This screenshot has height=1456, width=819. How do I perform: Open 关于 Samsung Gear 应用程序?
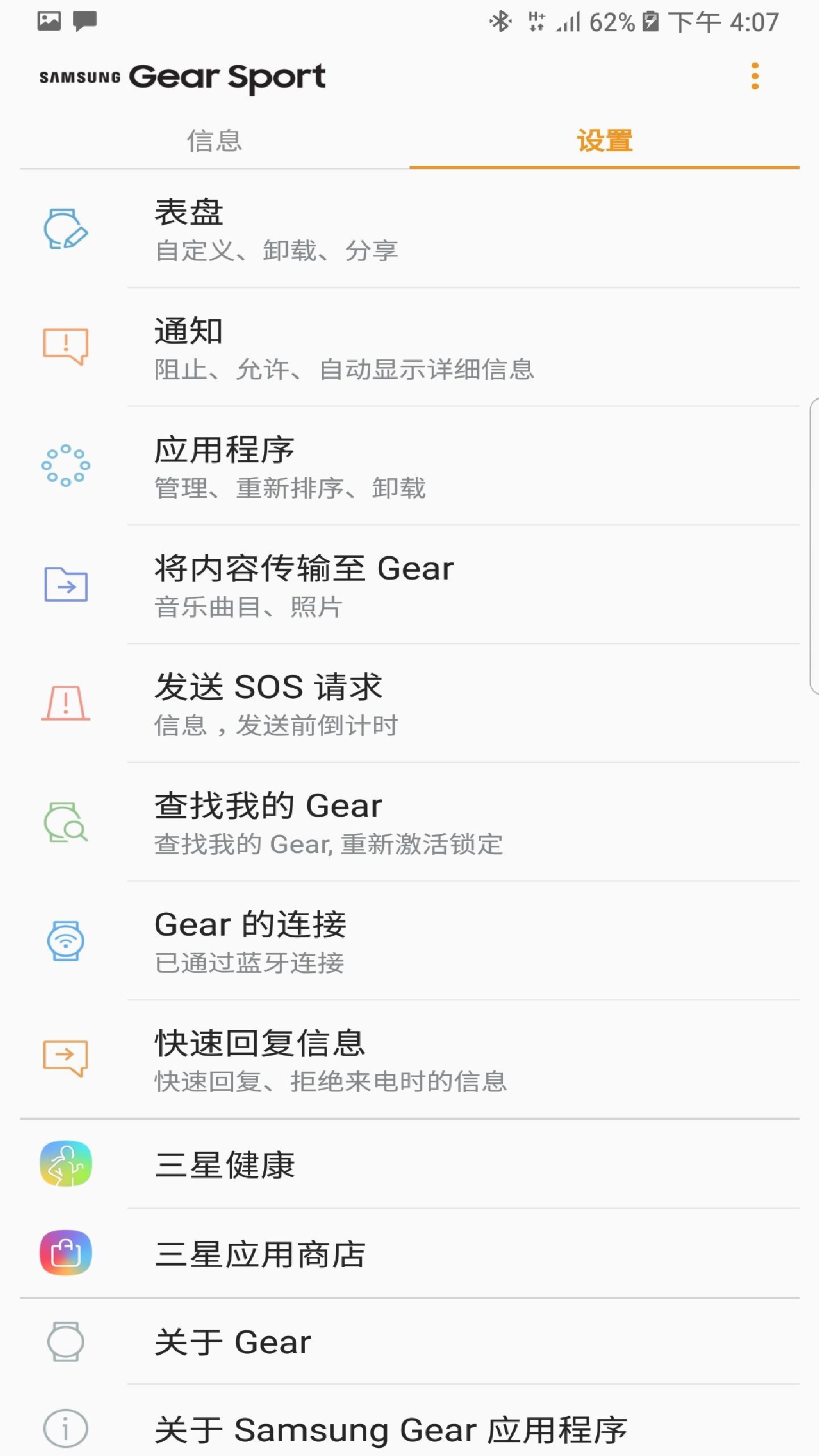tap(409, 1428)
